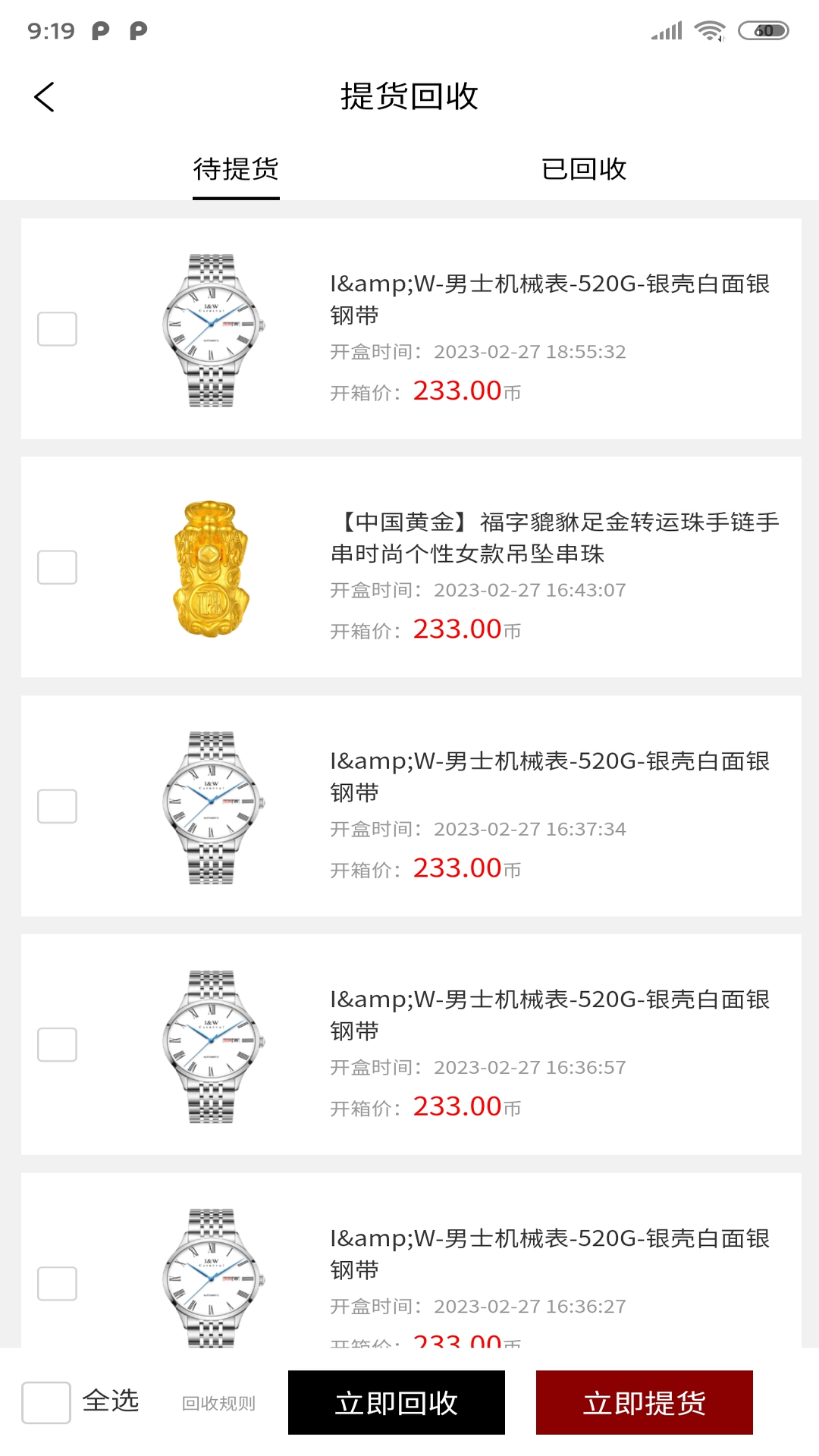Screen dimensions: 819x1456
Task: Check the watch opened at 18:55:32
Action: pyautogui.click(x=58, y=329)
